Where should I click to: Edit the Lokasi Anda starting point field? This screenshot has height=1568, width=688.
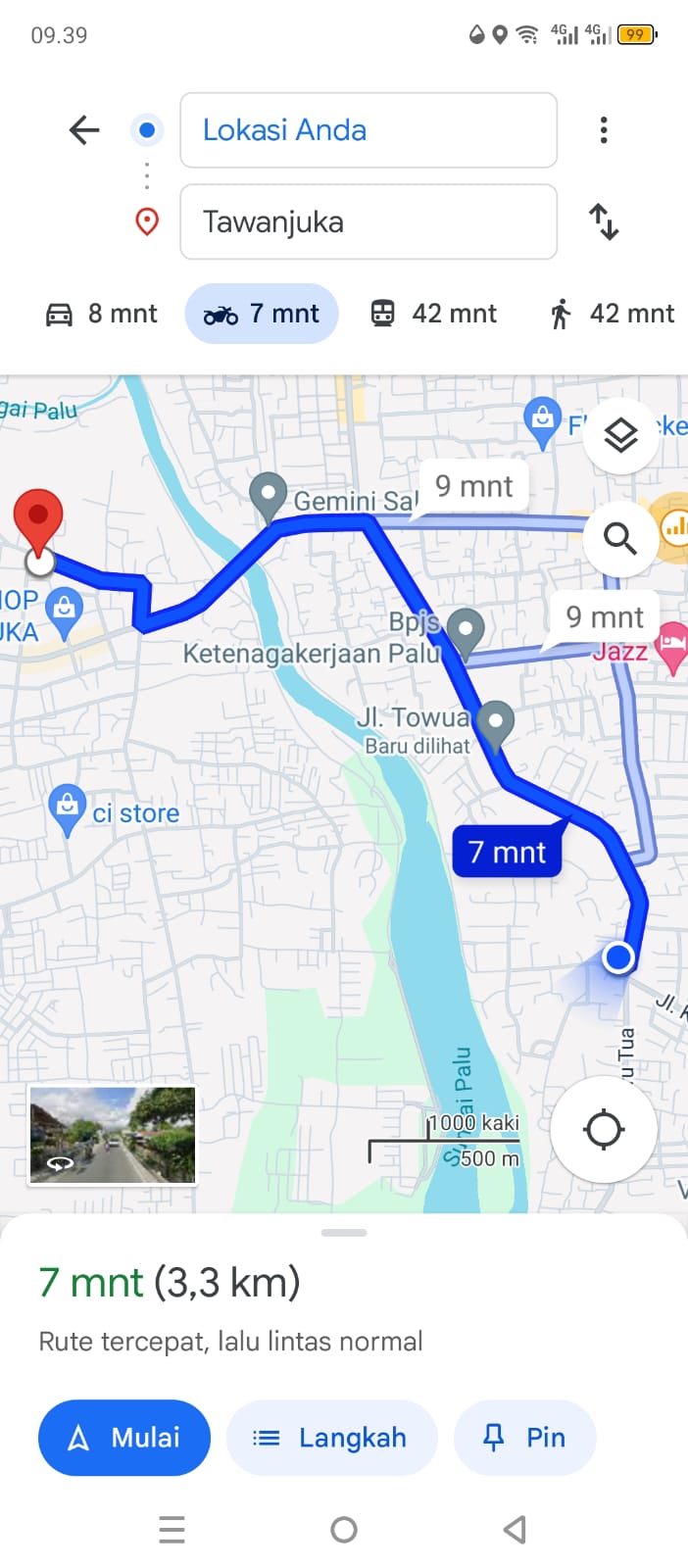coord(369,130)
